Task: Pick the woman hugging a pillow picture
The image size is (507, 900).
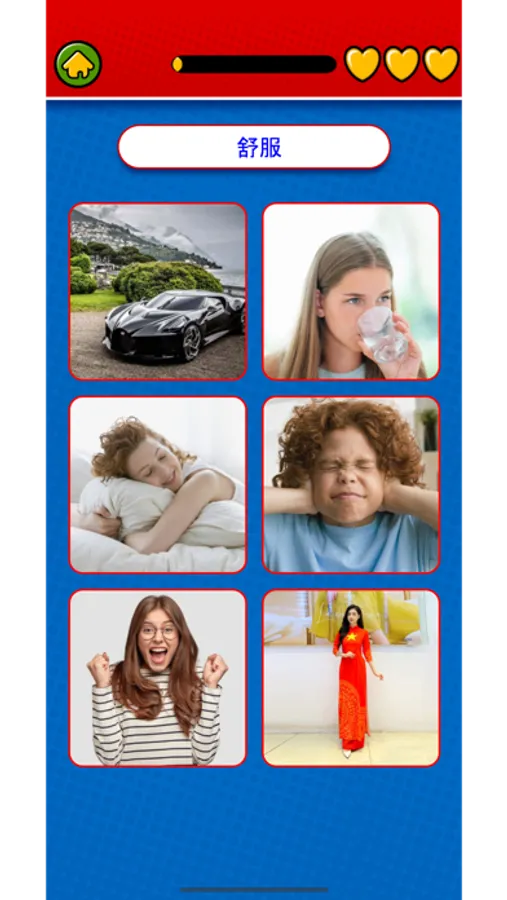Action: coord(158,485)
